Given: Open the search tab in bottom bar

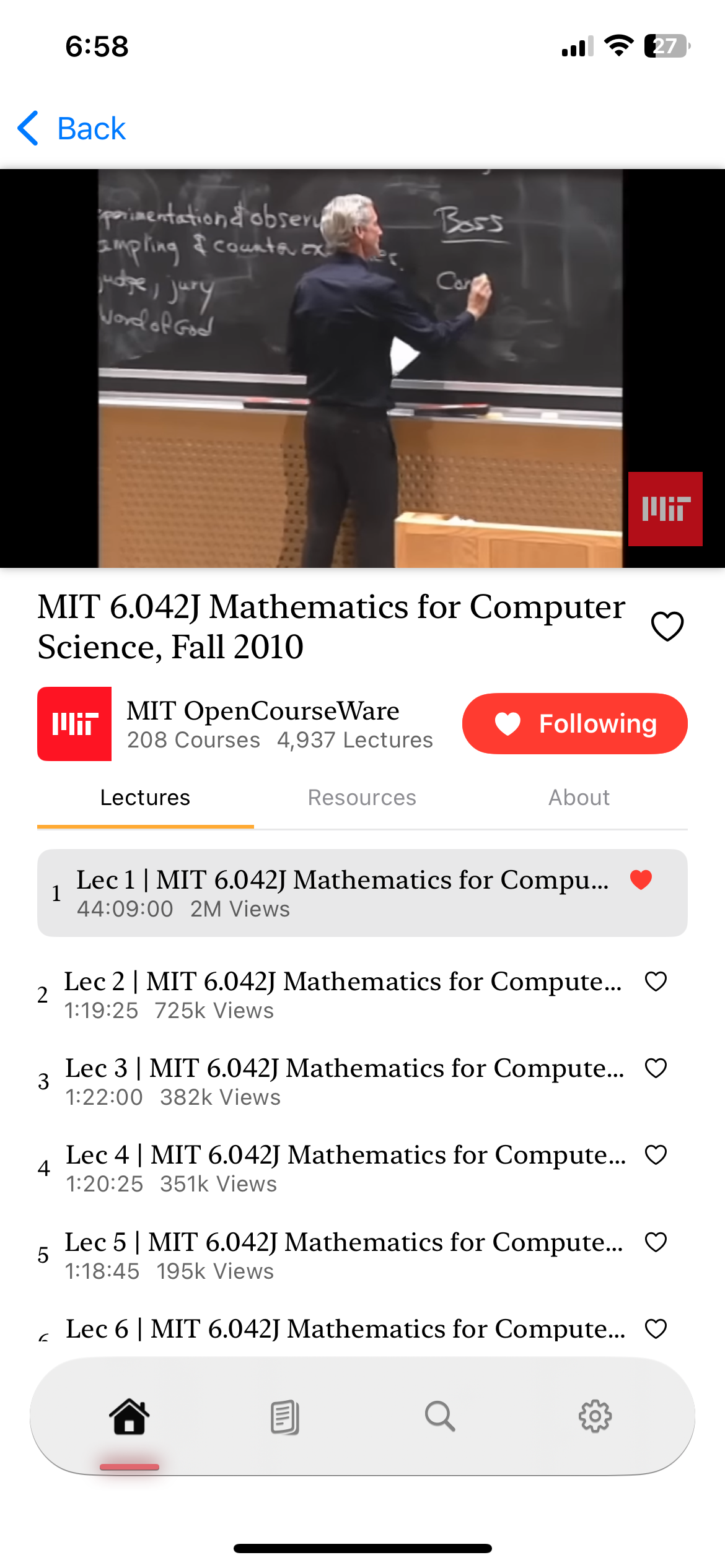Looking at the screenshot, I should coord(440,1417).
